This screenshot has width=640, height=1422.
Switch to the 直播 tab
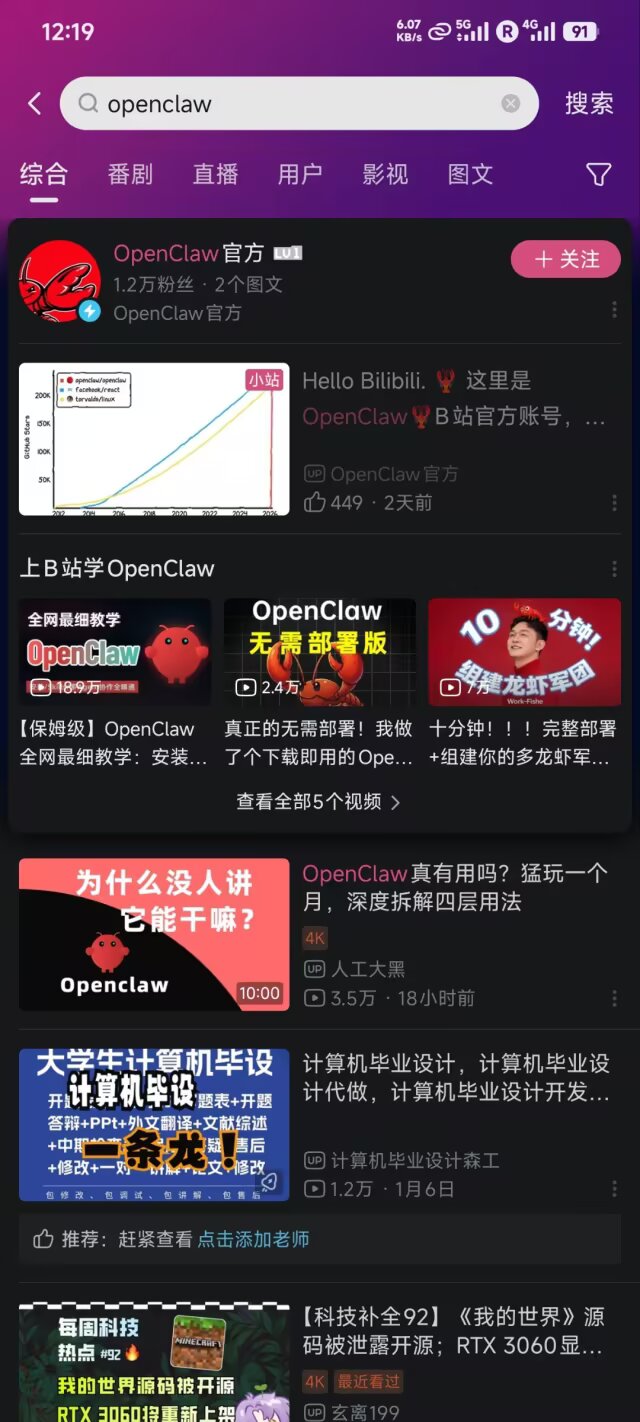point(215,174)
